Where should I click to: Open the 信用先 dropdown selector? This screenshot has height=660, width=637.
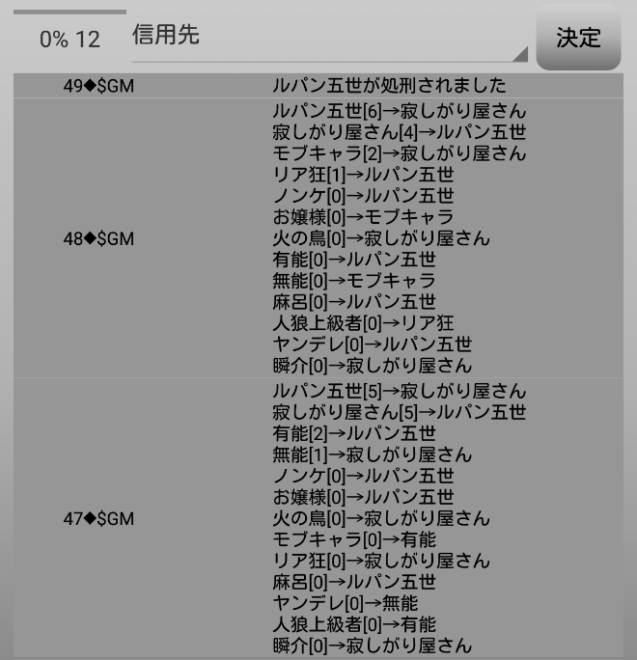(x=330, y=38)
